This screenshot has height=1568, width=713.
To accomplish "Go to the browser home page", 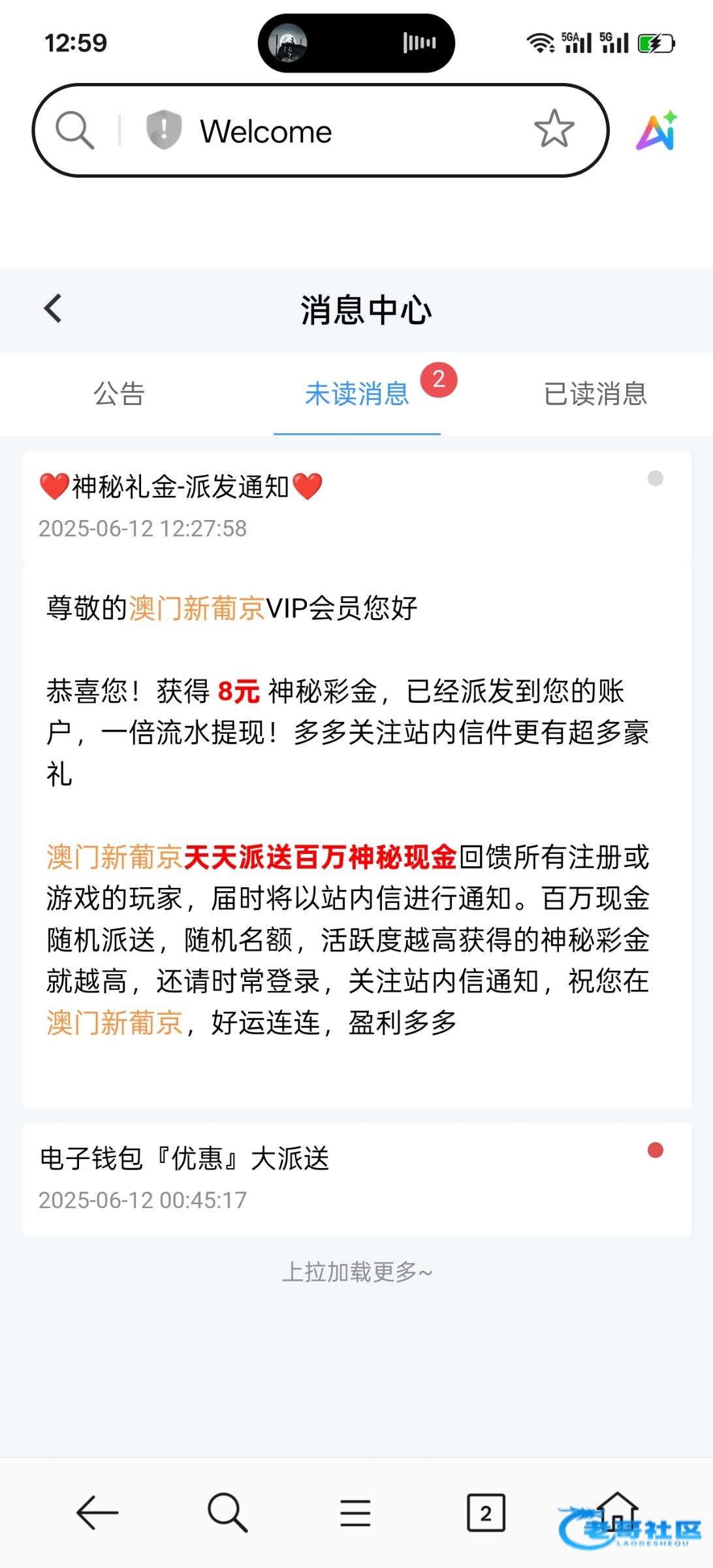I will coord(617,1511).
